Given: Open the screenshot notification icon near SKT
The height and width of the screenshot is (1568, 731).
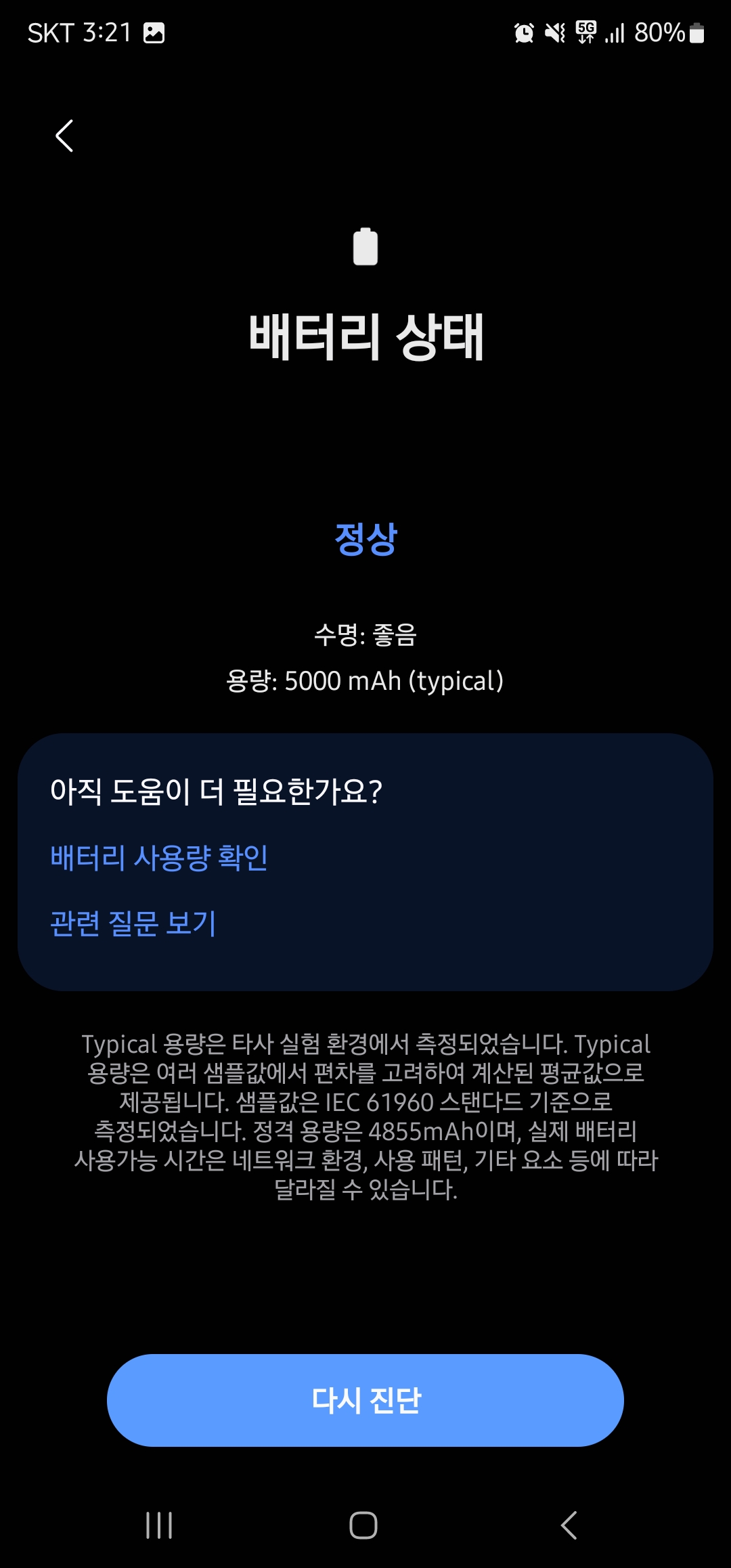Looking at the screenshot, I should tap(154, 32).
